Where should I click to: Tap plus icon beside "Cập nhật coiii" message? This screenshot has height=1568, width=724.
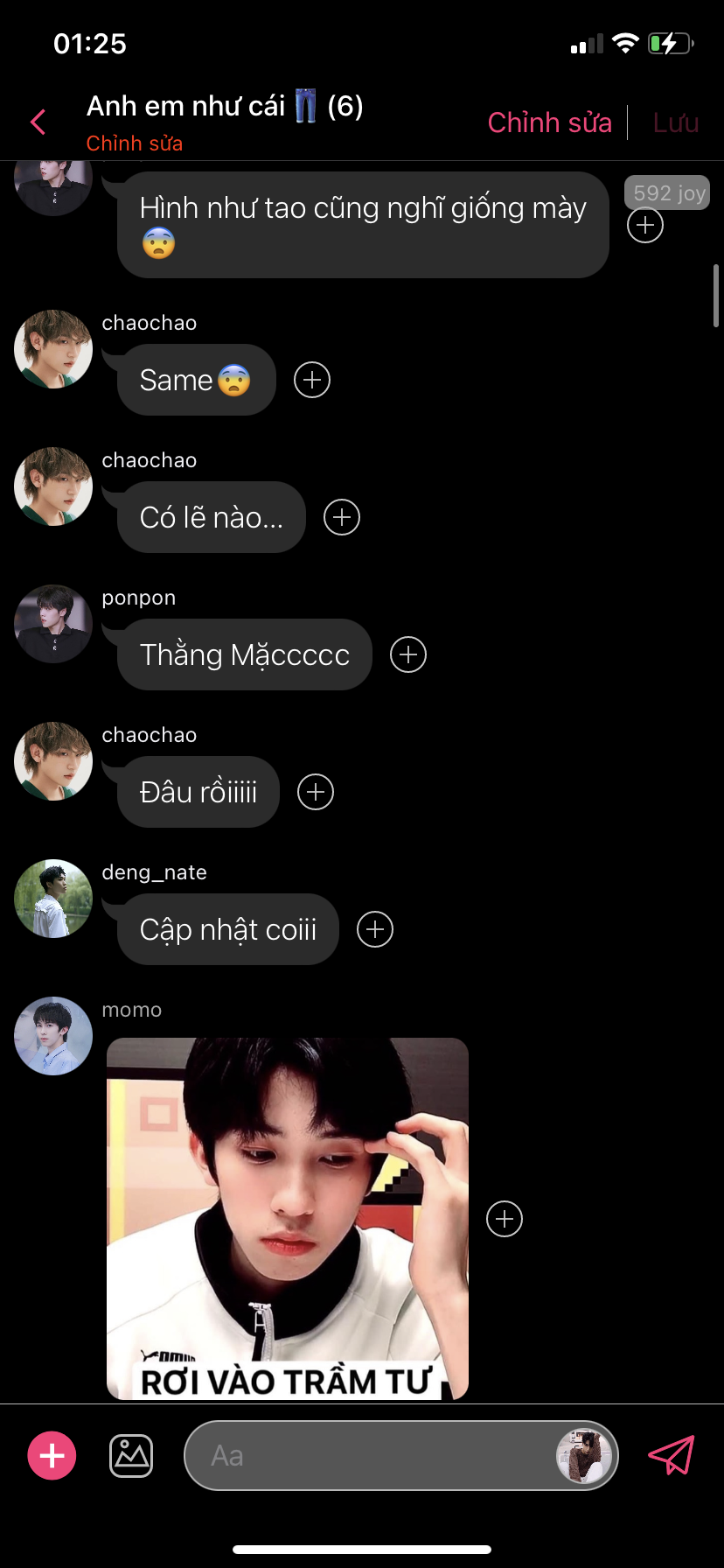[x=375, y=929]
